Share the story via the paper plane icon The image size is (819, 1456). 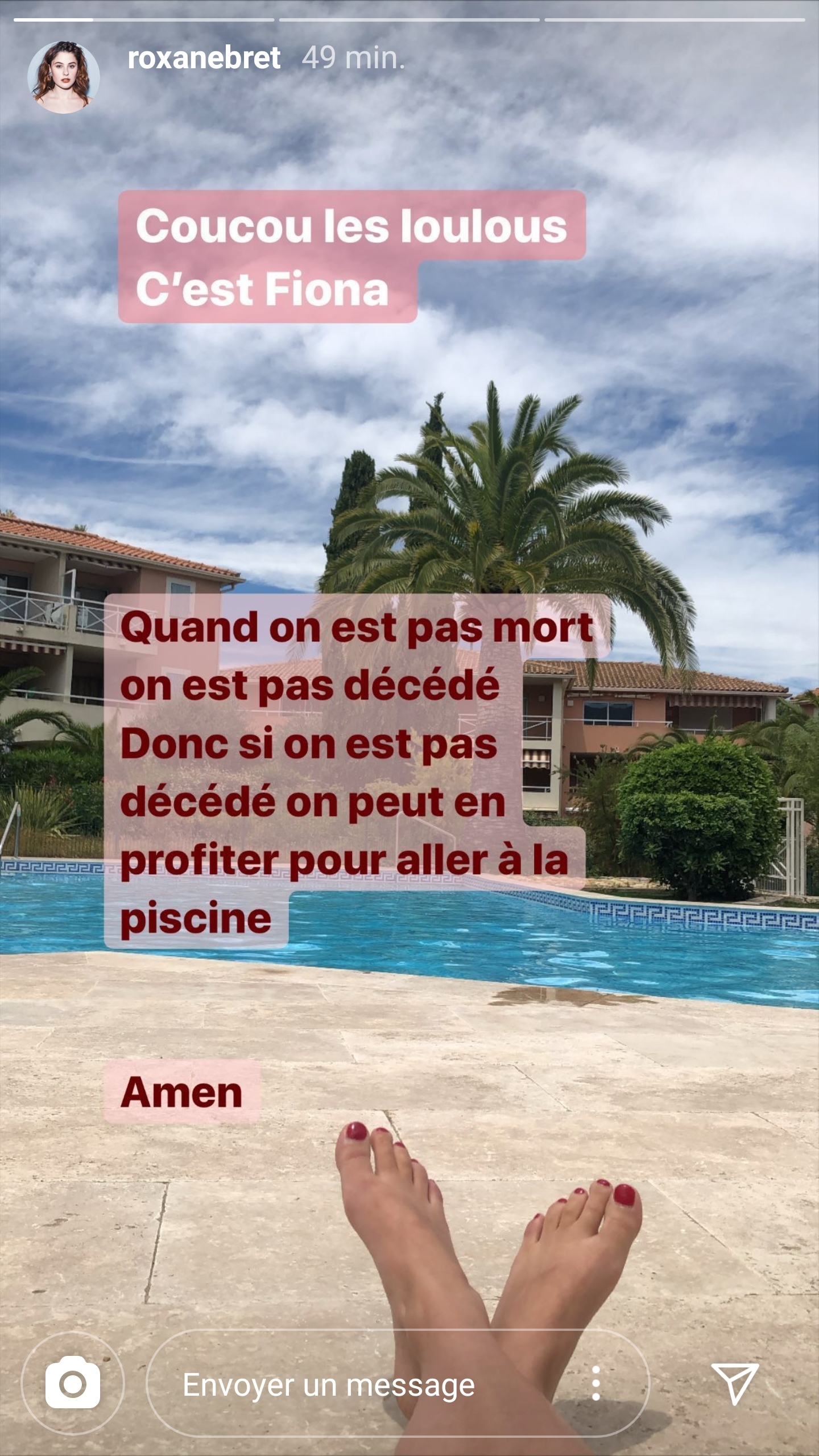coord(734,1383)
